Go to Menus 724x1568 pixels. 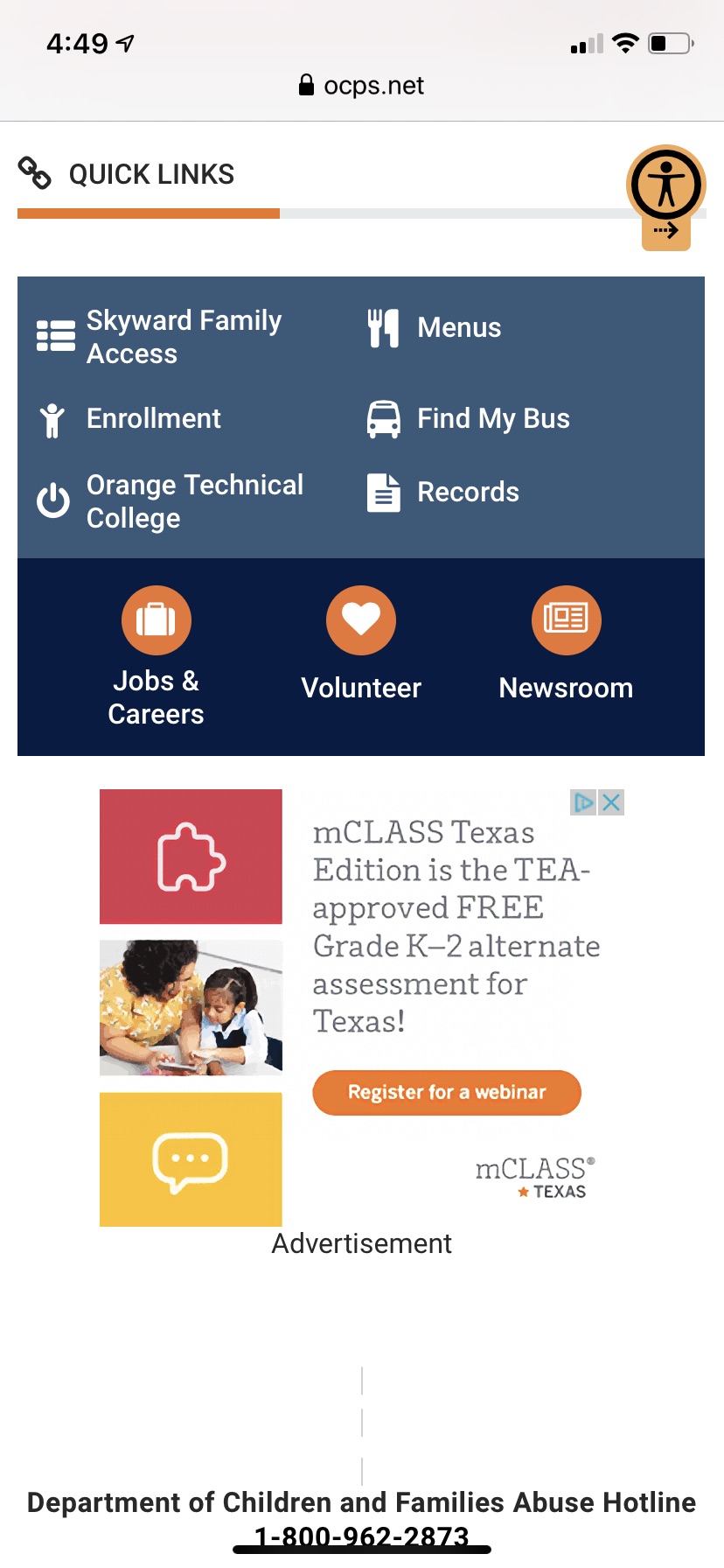[x=434, y=328]
